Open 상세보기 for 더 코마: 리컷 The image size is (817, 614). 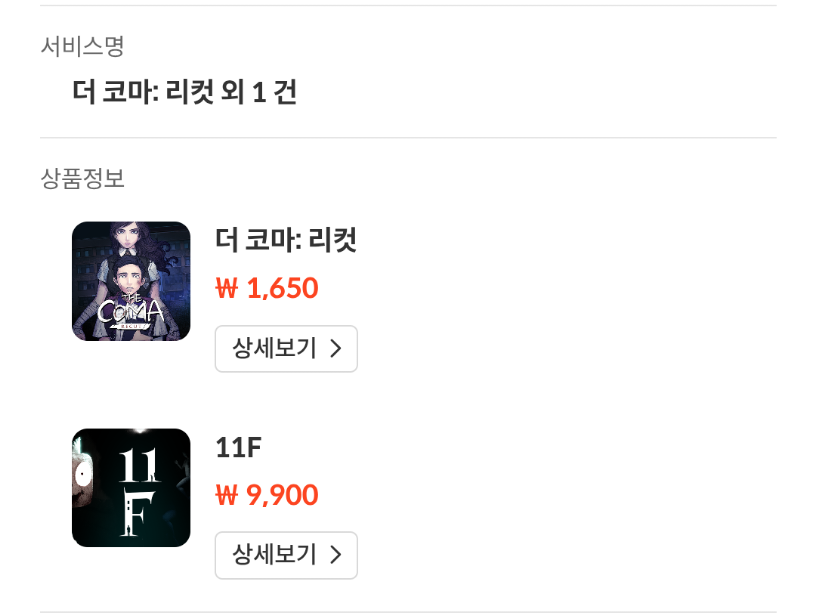click(286, 349)
